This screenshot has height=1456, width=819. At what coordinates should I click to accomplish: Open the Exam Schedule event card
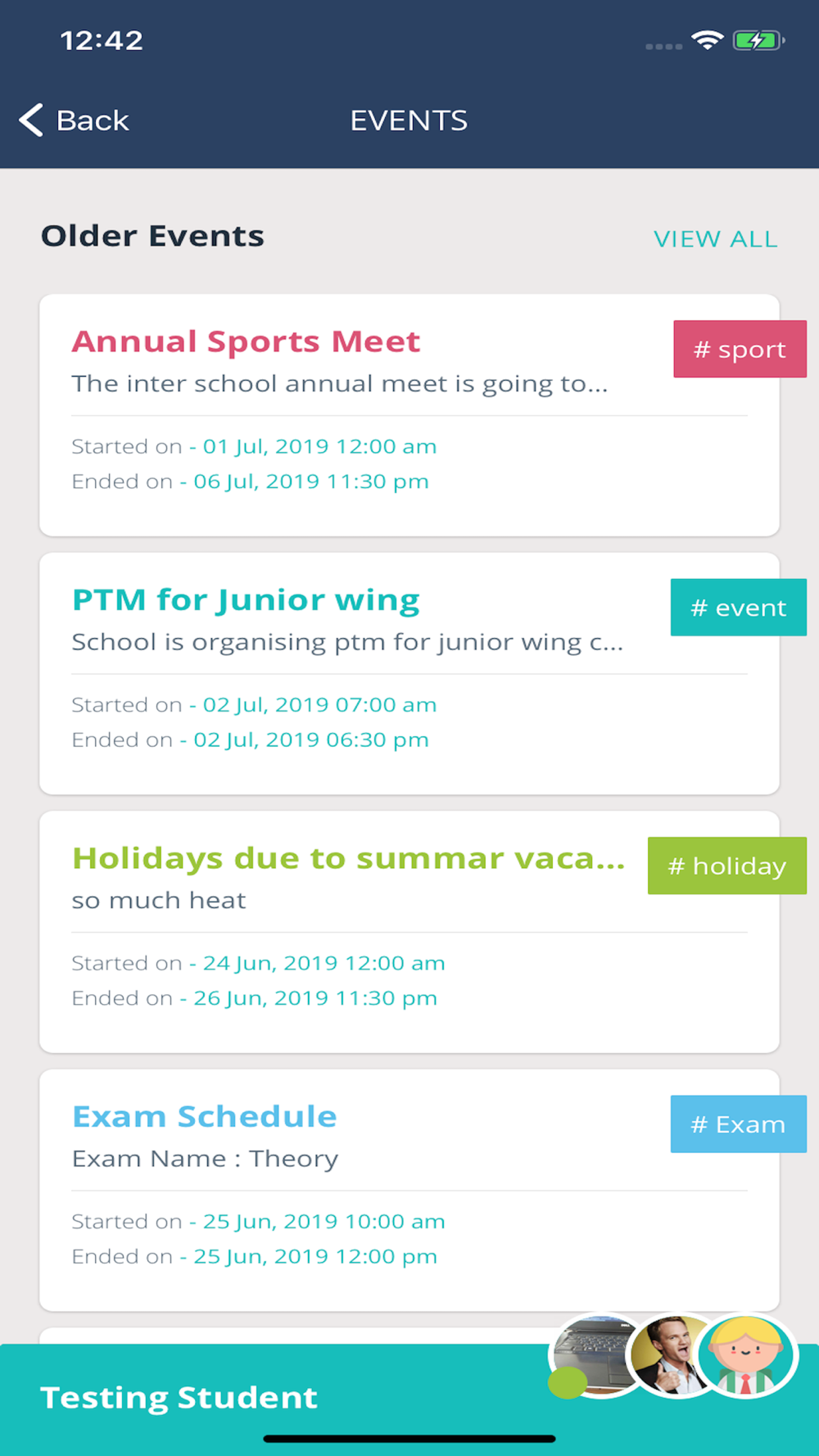pos(409,1190)
